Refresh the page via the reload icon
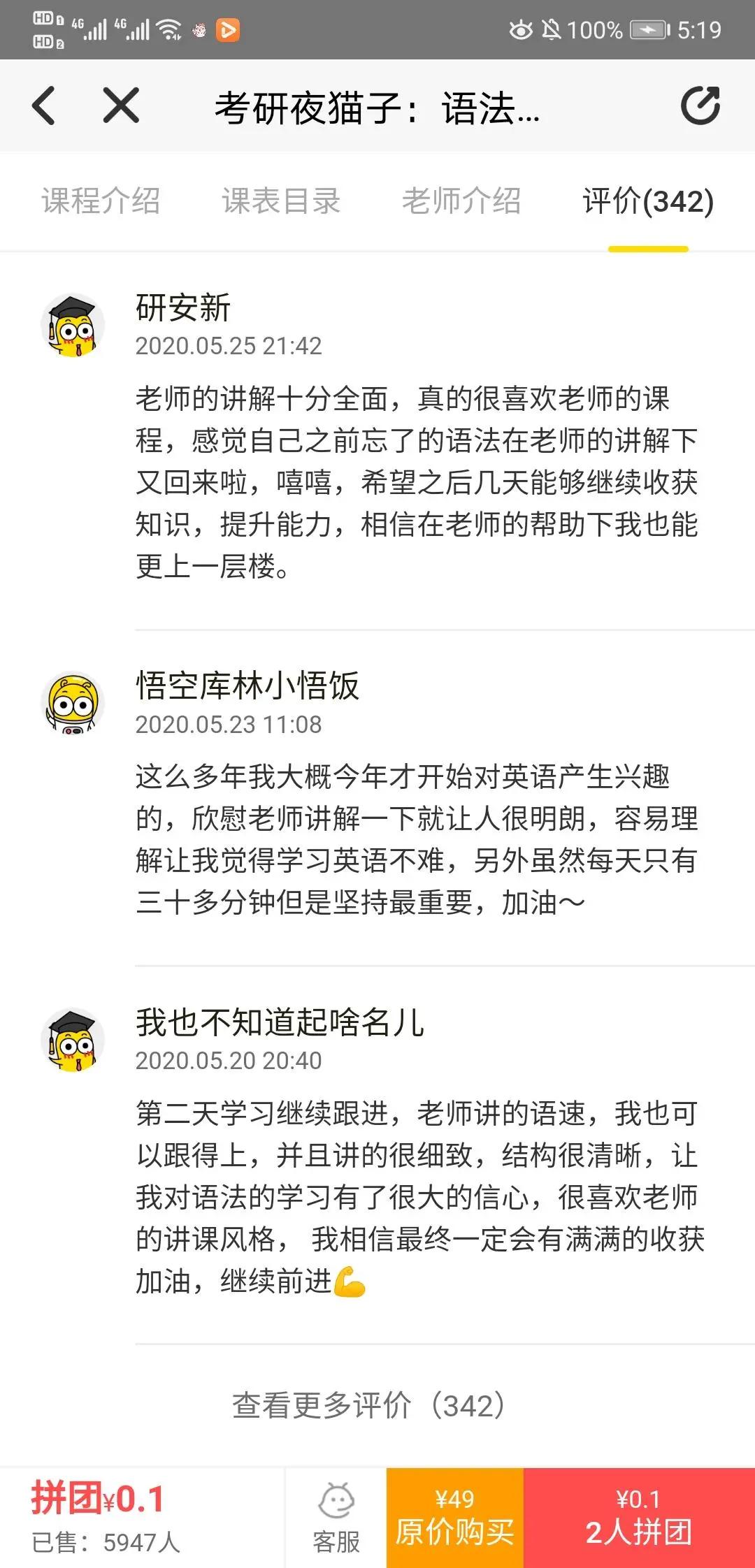The height and width of the screenshot is (1568, 755). [x=703, y=106]
